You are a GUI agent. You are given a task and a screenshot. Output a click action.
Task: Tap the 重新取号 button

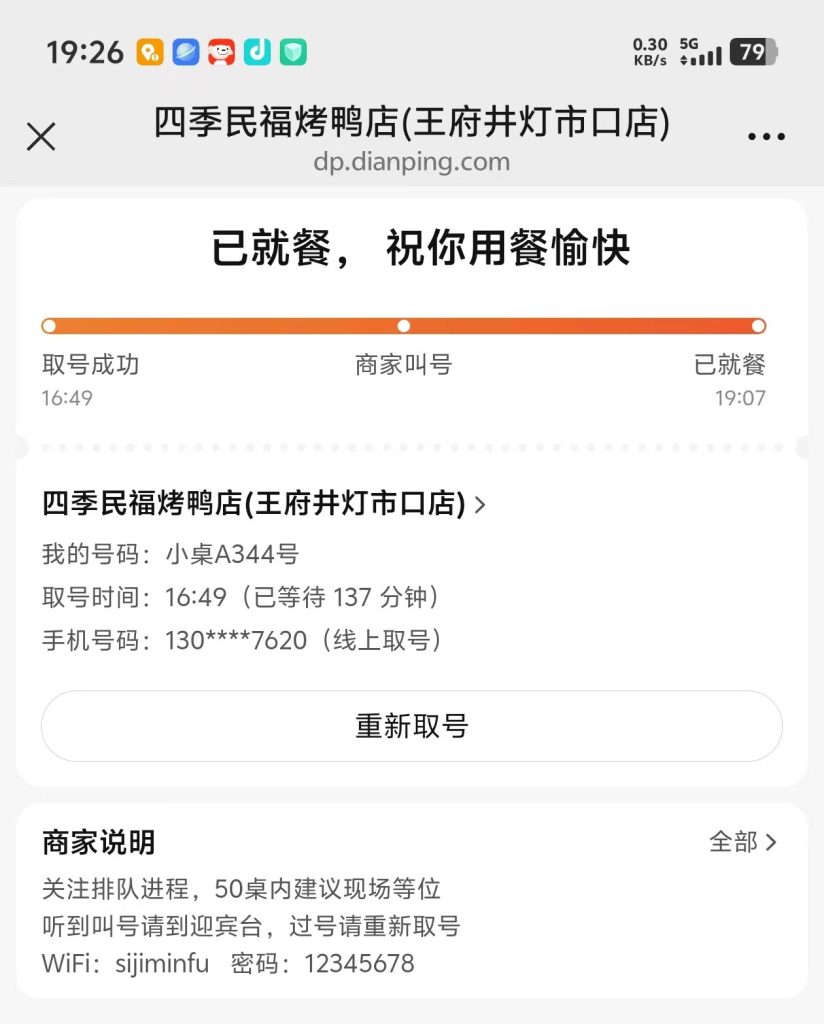coord(411,726)
